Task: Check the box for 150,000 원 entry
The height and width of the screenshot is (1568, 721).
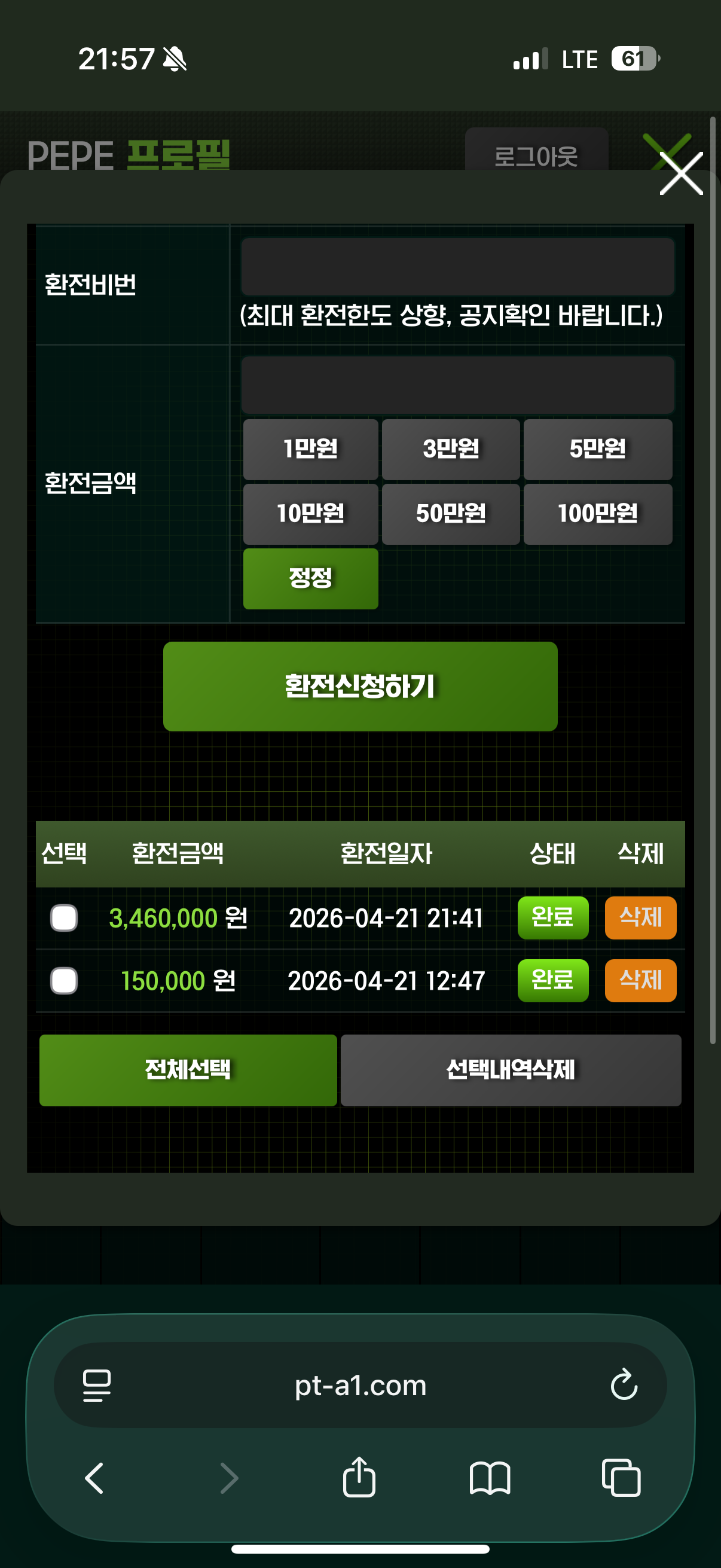Action: pyautogui.click(x=64, y=981)
